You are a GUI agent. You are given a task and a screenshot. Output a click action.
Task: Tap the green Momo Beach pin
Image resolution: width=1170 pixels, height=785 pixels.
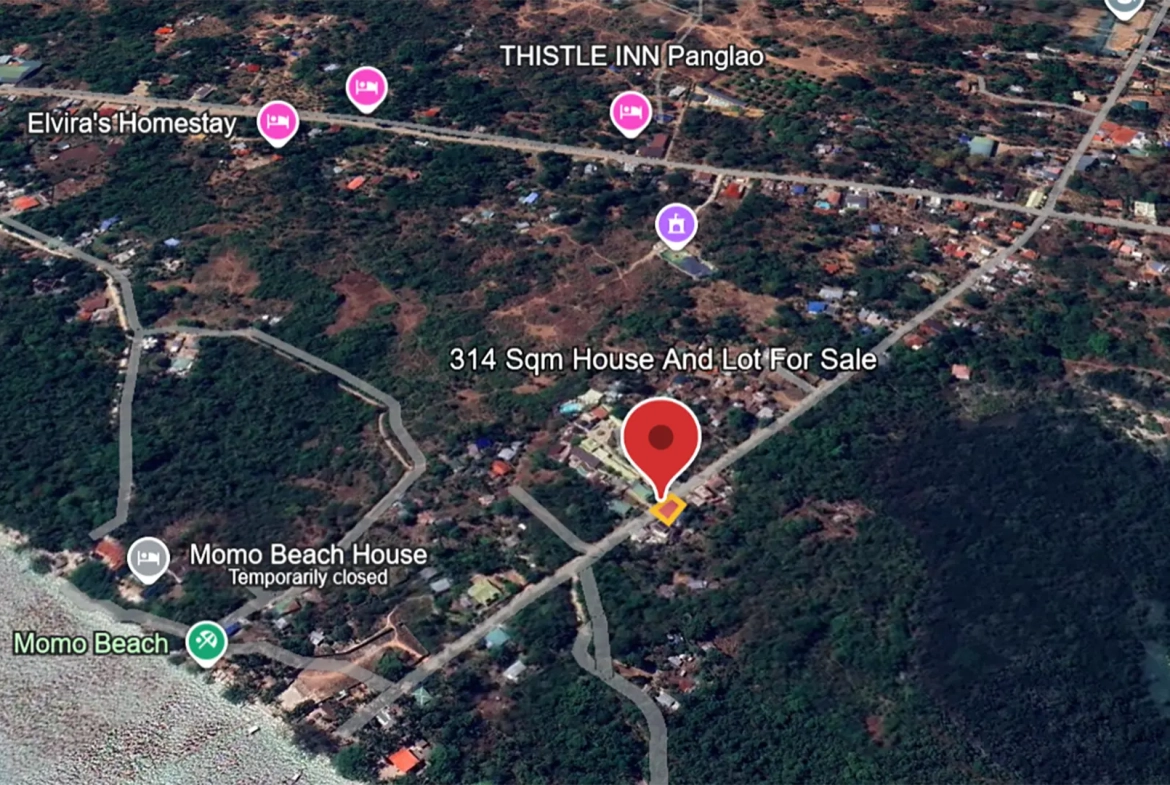(206, 642)
